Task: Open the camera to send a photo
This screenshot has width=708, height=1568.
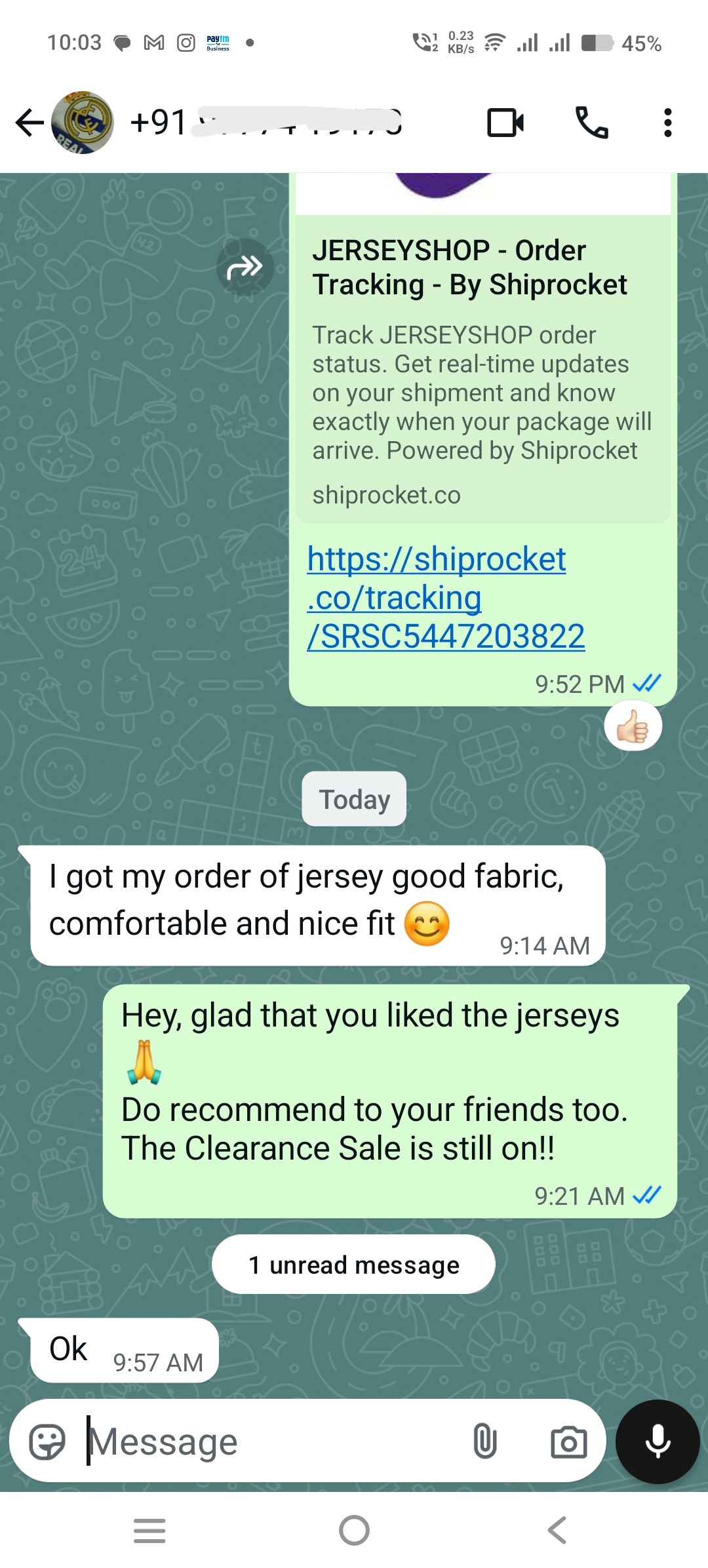Action: click(568, 1442)
